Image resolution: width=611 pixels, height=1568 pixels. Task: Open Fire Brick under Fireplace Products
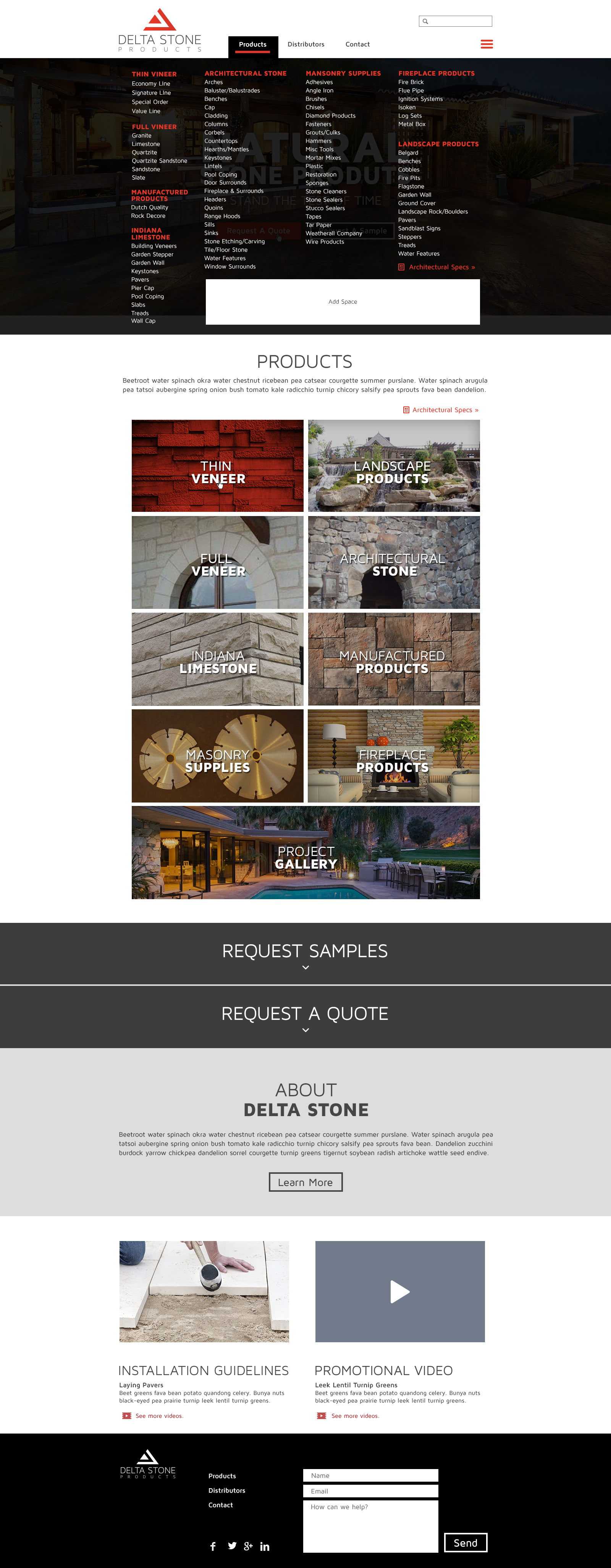click(411, 82)
